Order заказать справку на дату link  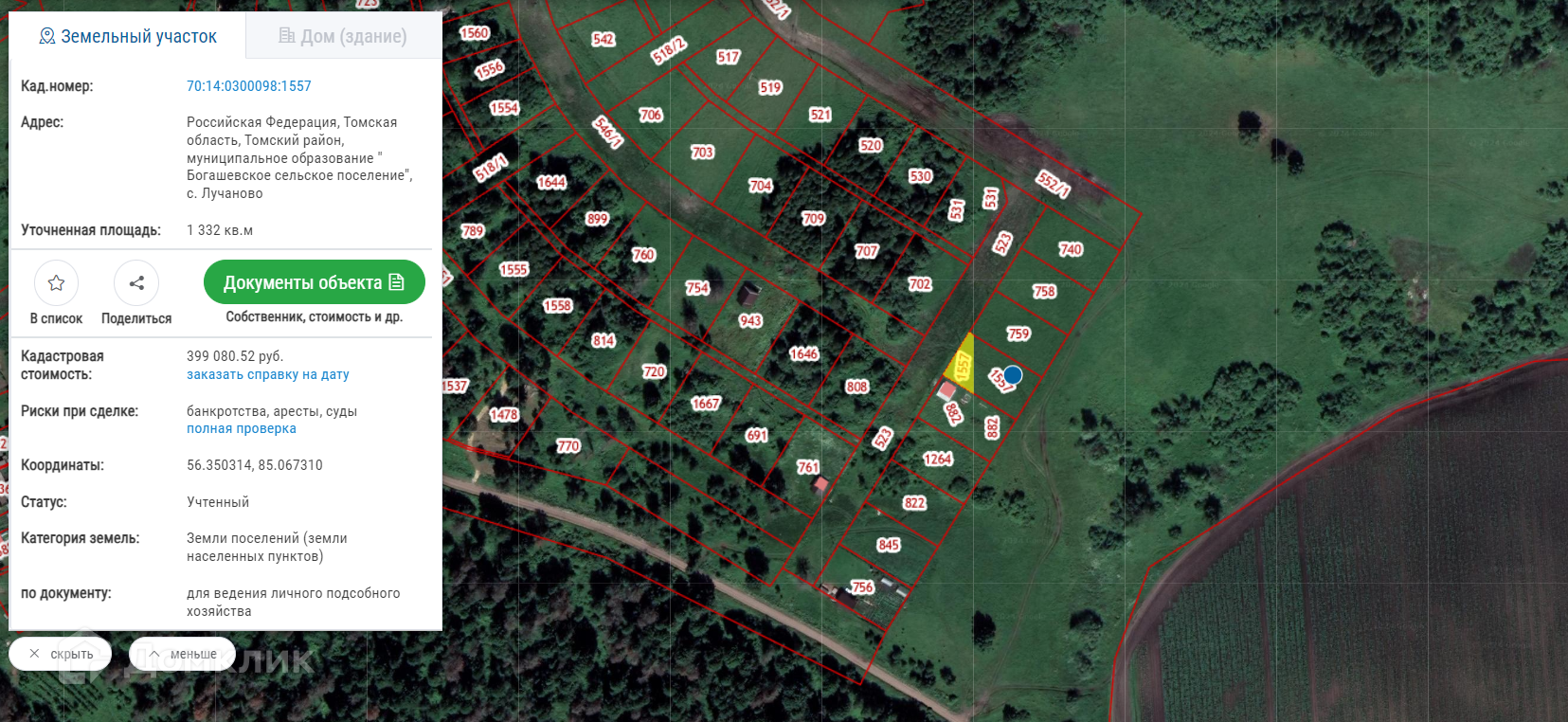(x=267, y=374)
